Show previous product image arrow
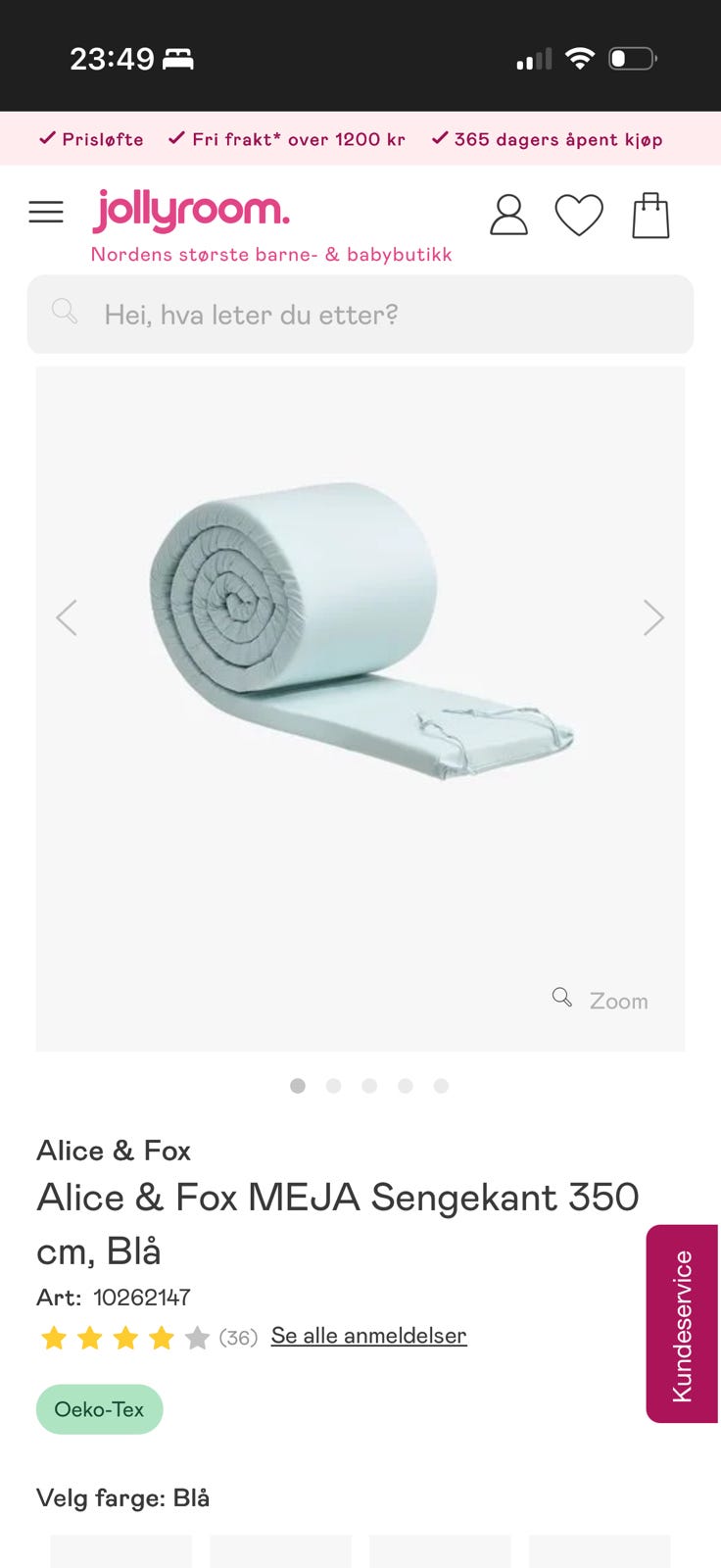Image resolution: width=721 pixels, height=1568 pixels. 67,617
